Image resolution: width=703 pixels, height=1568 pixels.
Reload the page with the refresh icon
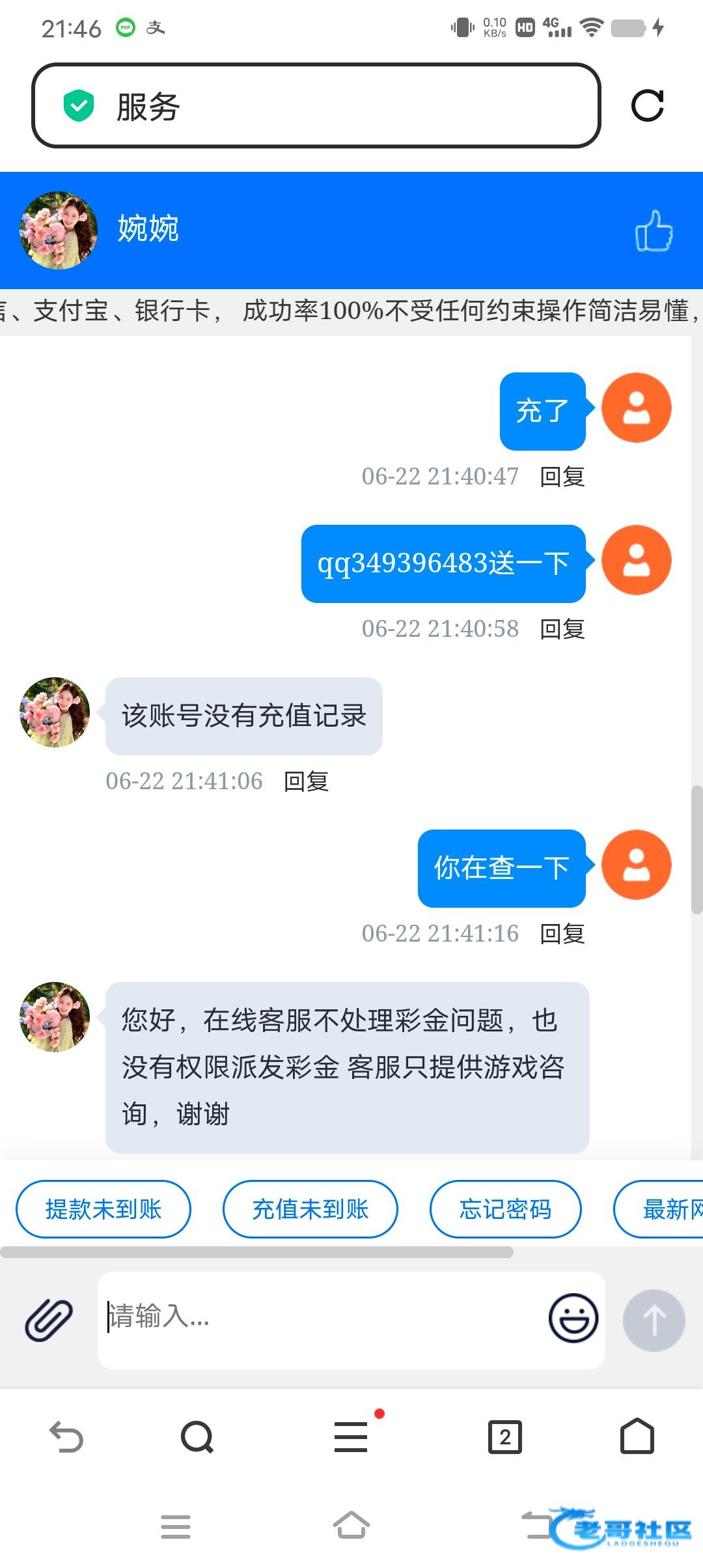(647, 105)
